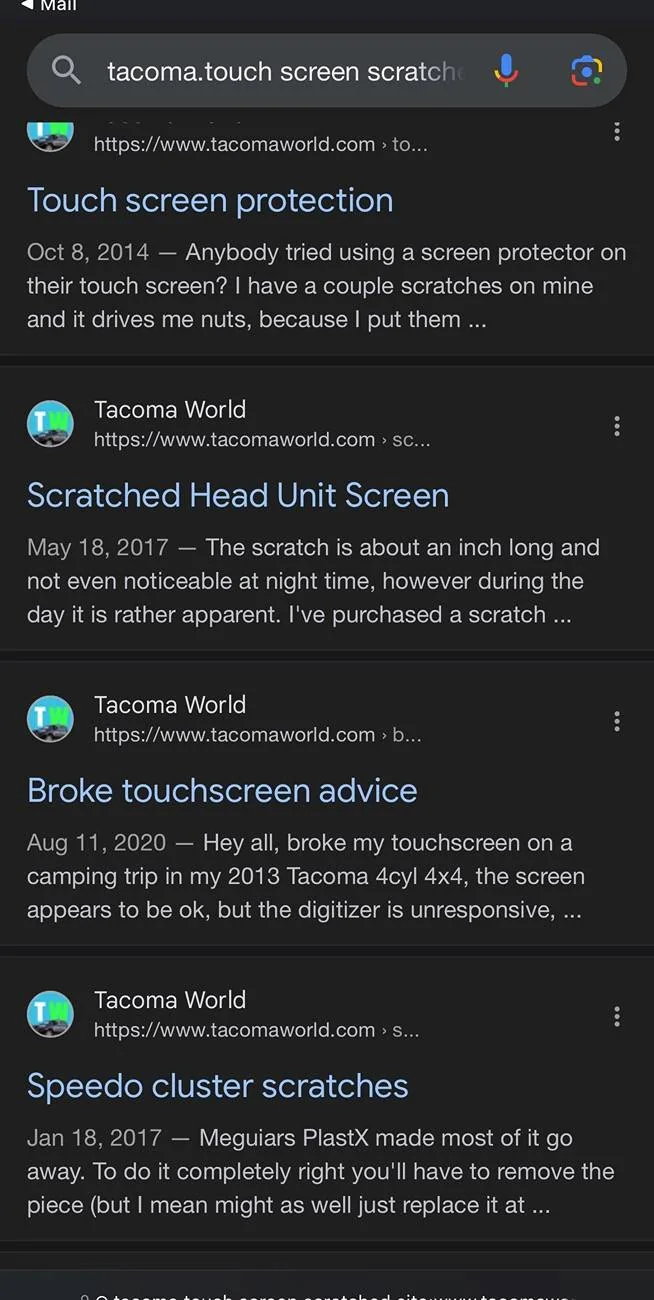This screenshot has height=1300, width=654.
Task: Open 'Scratched Head Unit Screen' result
Action: click(238, 495)
